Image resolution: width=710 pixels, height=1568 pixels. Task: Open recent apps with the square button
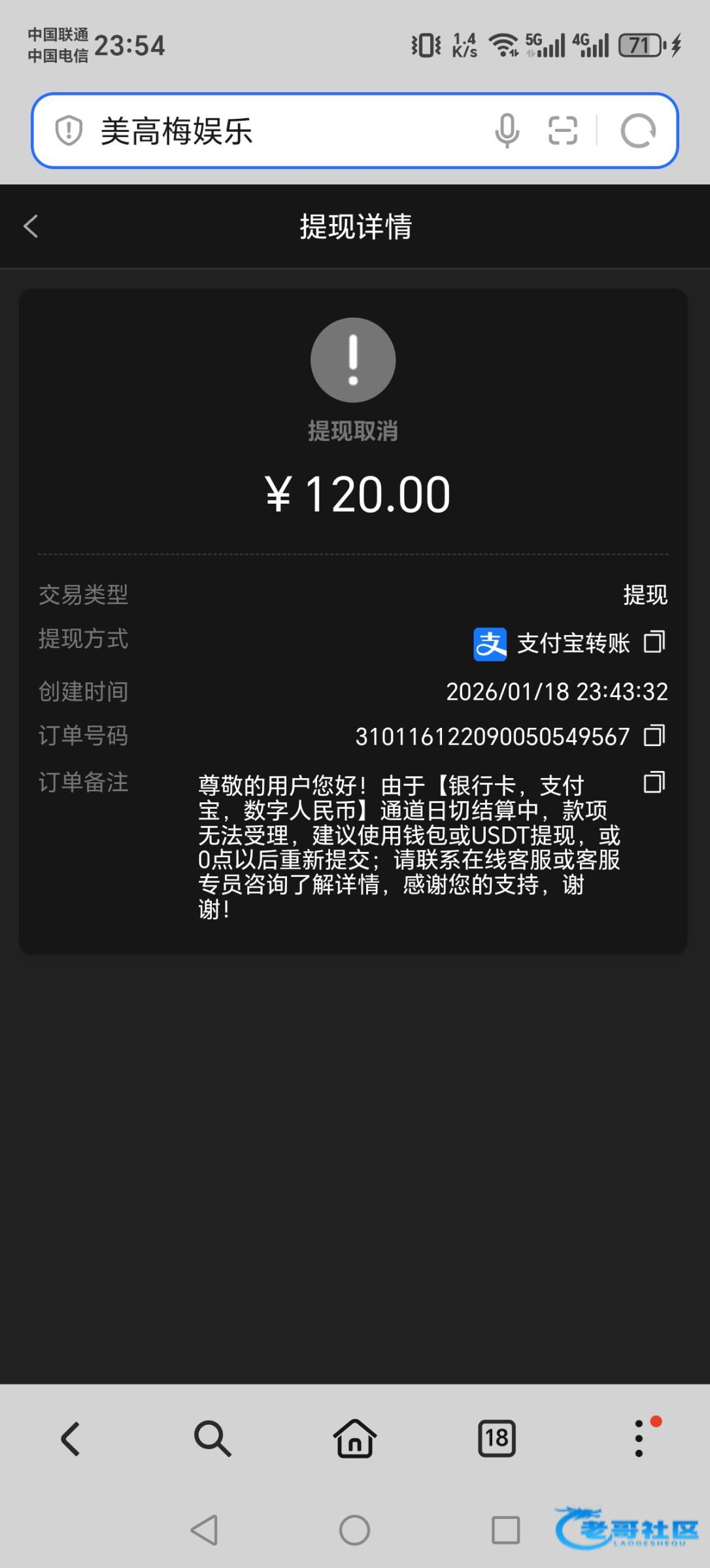[505, 1530]
